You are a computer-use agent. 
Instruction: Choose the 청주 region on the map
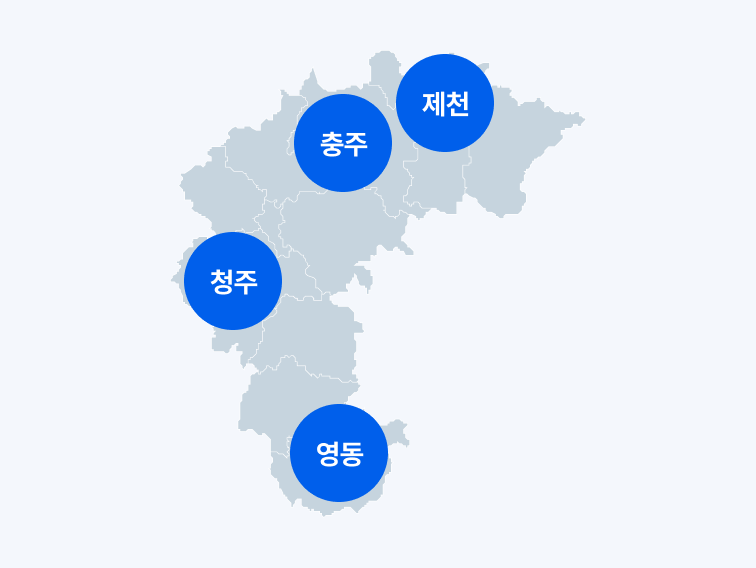234,281
